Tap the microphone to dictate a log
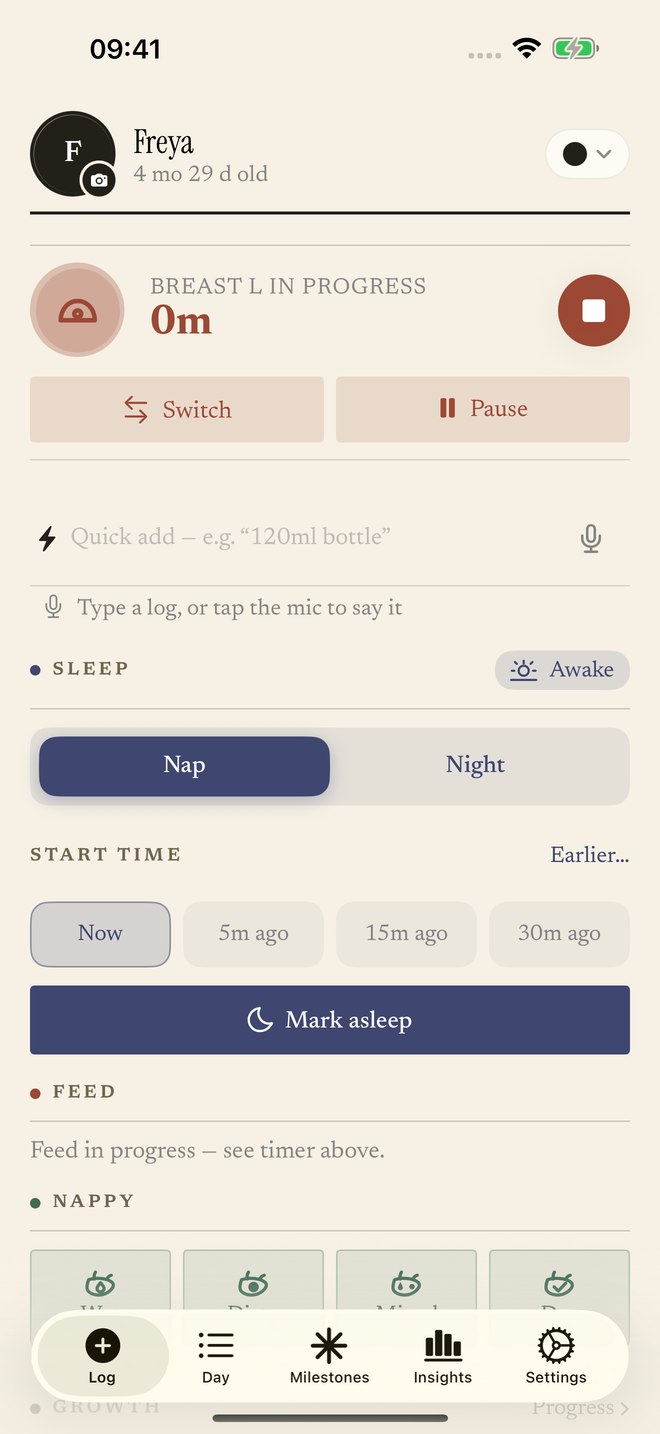 point(591,538)
